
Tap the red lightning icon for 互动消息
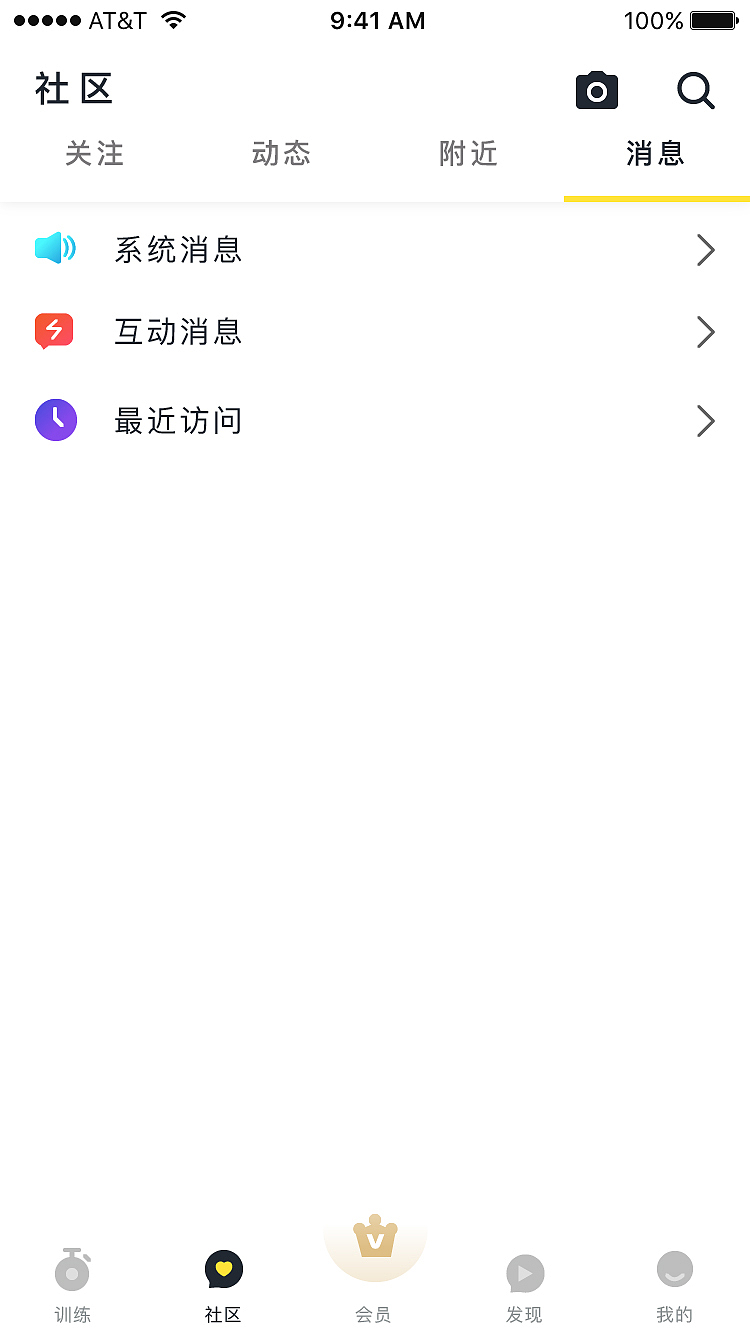[54, 331]
